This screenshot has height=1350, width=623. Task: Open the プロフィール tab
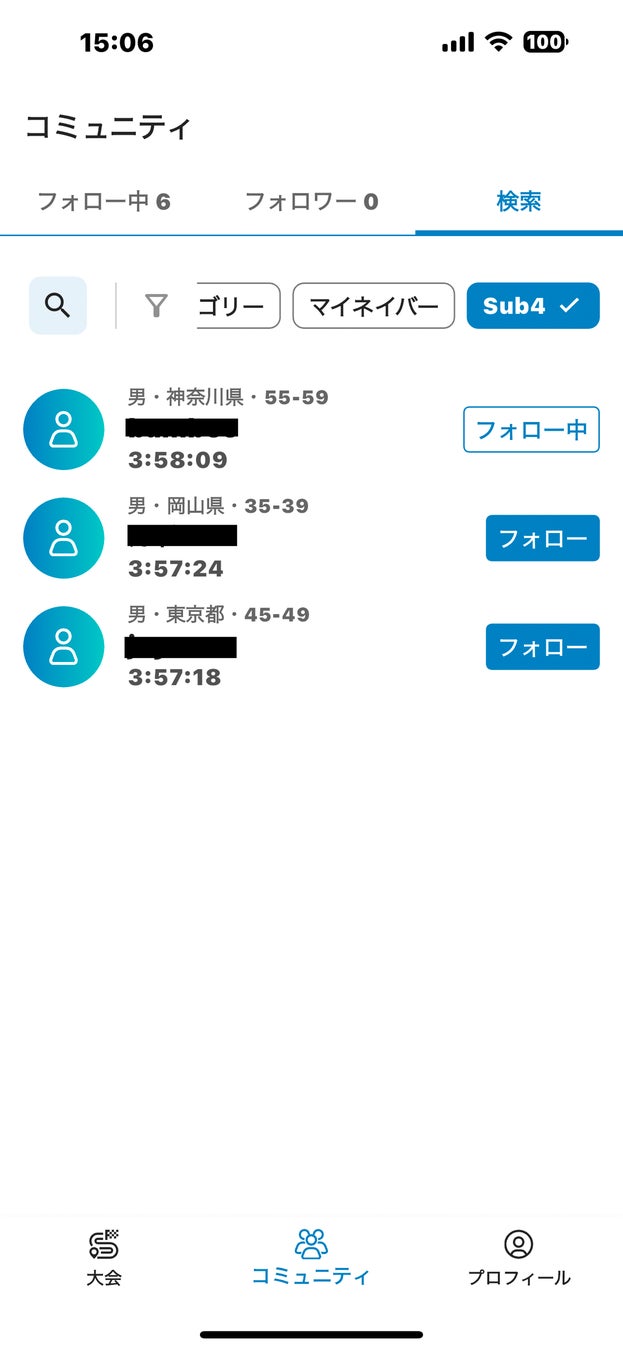coord(518,1257)
